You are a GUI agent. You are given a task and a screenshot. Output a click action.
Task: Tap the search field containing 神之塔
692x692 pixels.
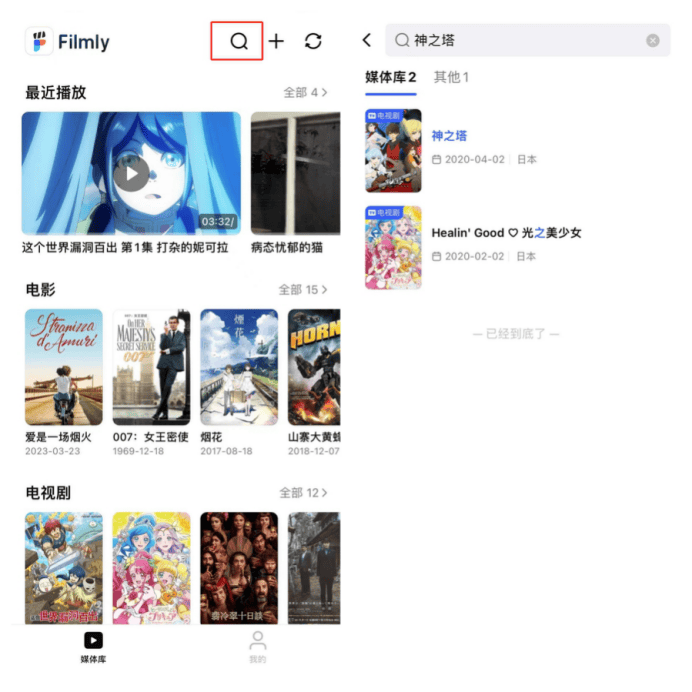click(x=520, y=40)
